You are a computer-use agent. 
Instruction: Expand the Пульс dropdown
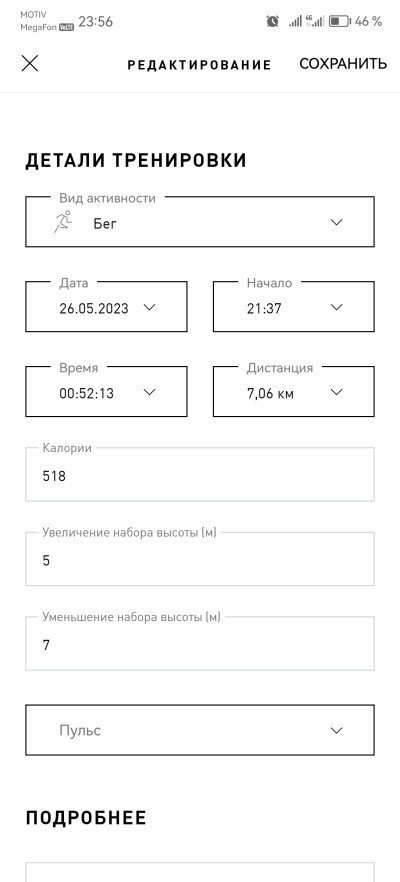tap(200, 730)
